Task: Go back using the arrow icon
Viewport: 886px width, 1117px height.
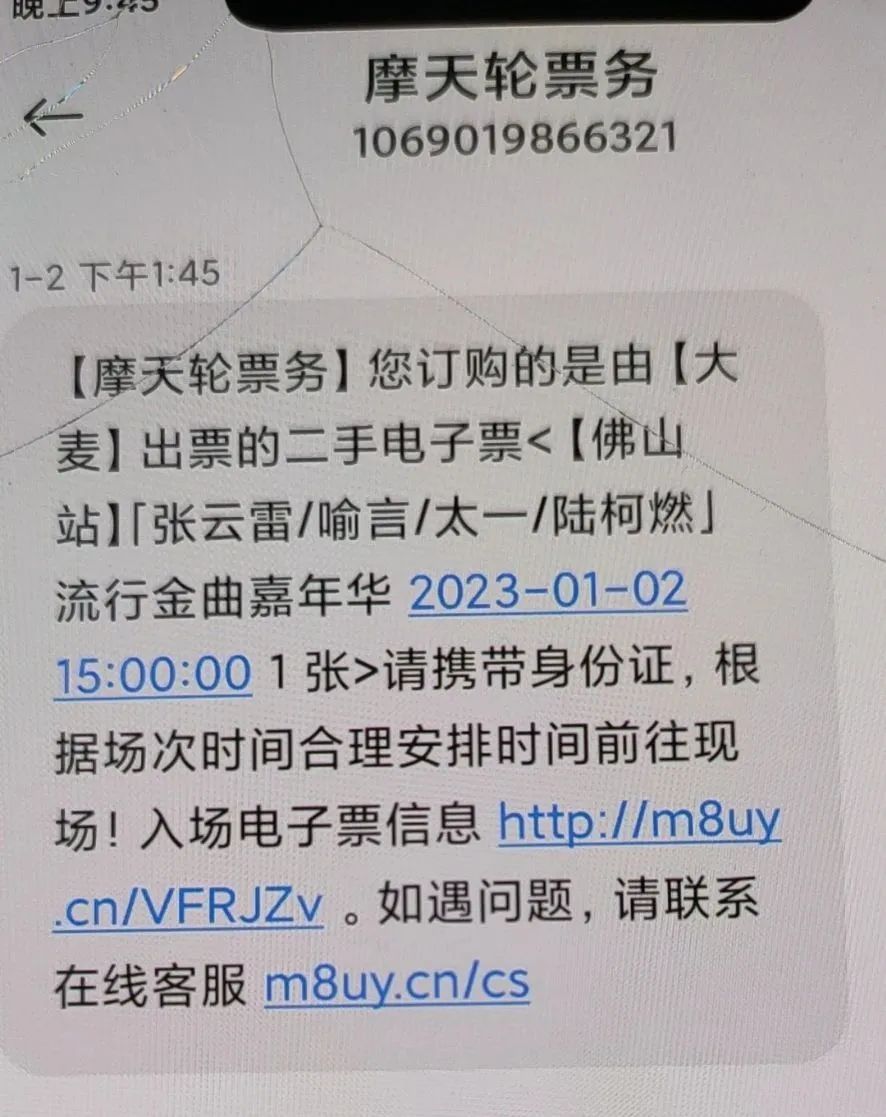Action: pyautogui.click(x=52, y=117)
